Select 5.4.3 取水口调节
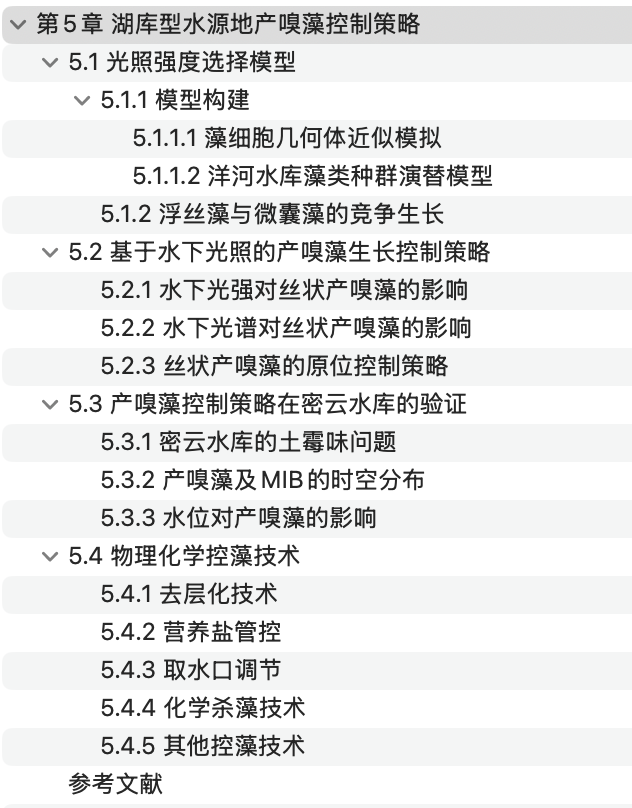 (190, 671)
